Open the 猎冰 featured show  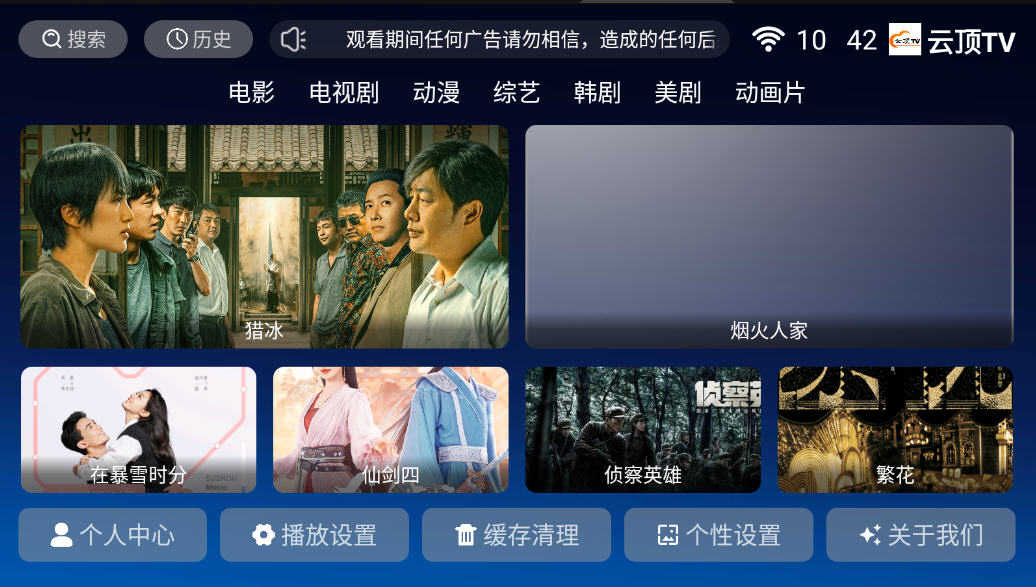point(264,236)
